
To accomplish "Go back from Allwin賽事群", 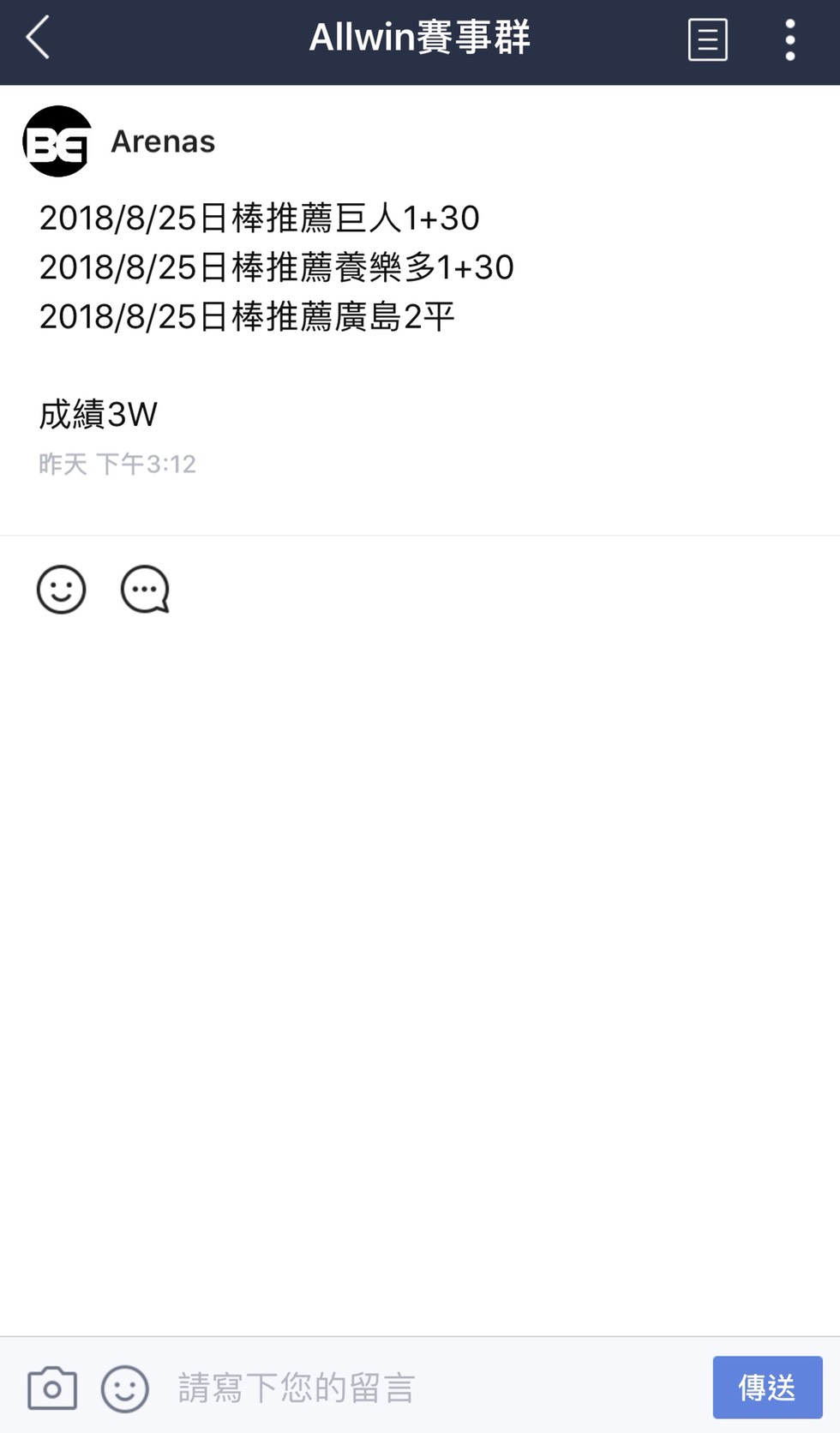I will pos(39,39).
